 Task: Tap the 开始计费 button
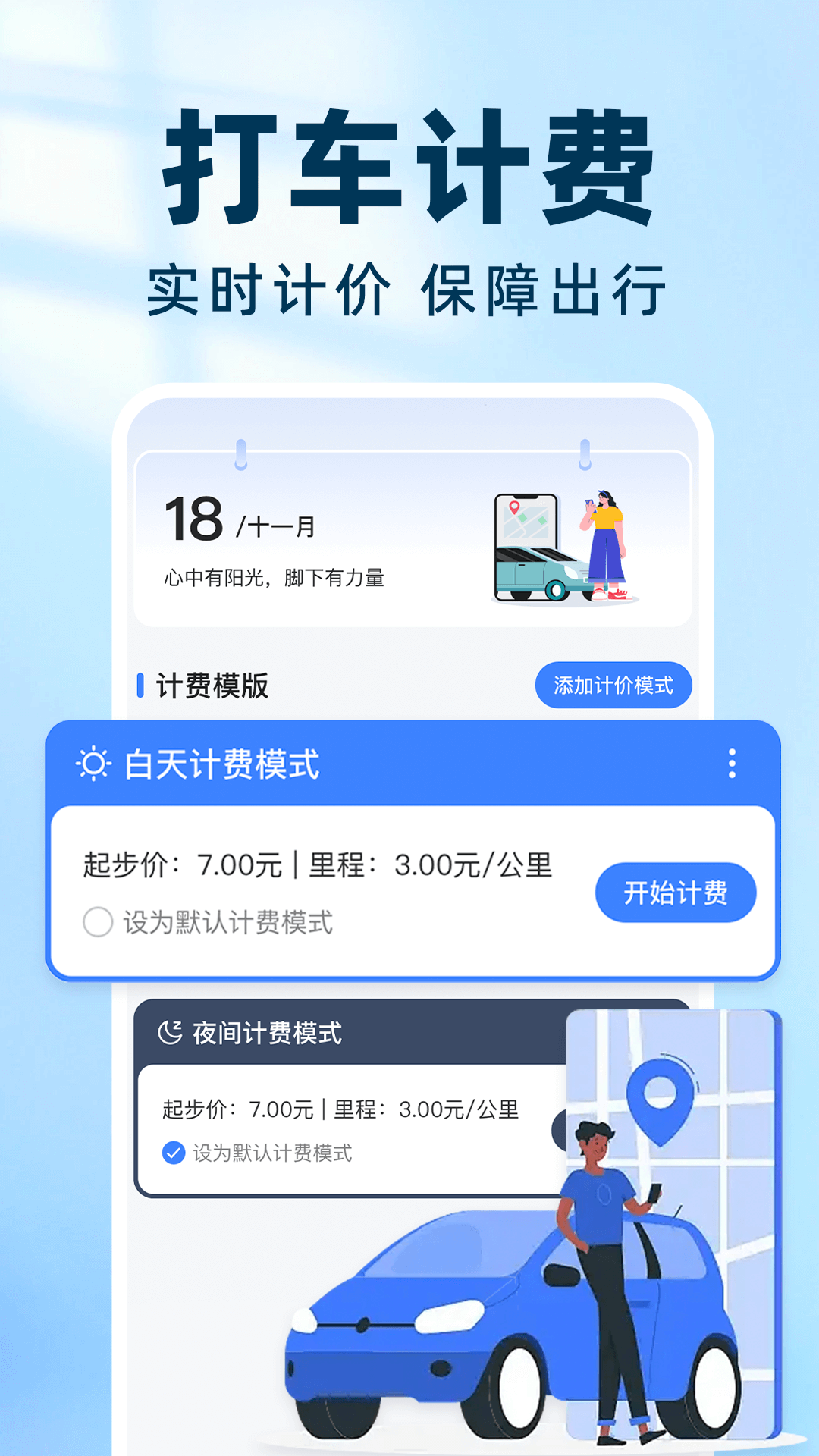[676, 893]
